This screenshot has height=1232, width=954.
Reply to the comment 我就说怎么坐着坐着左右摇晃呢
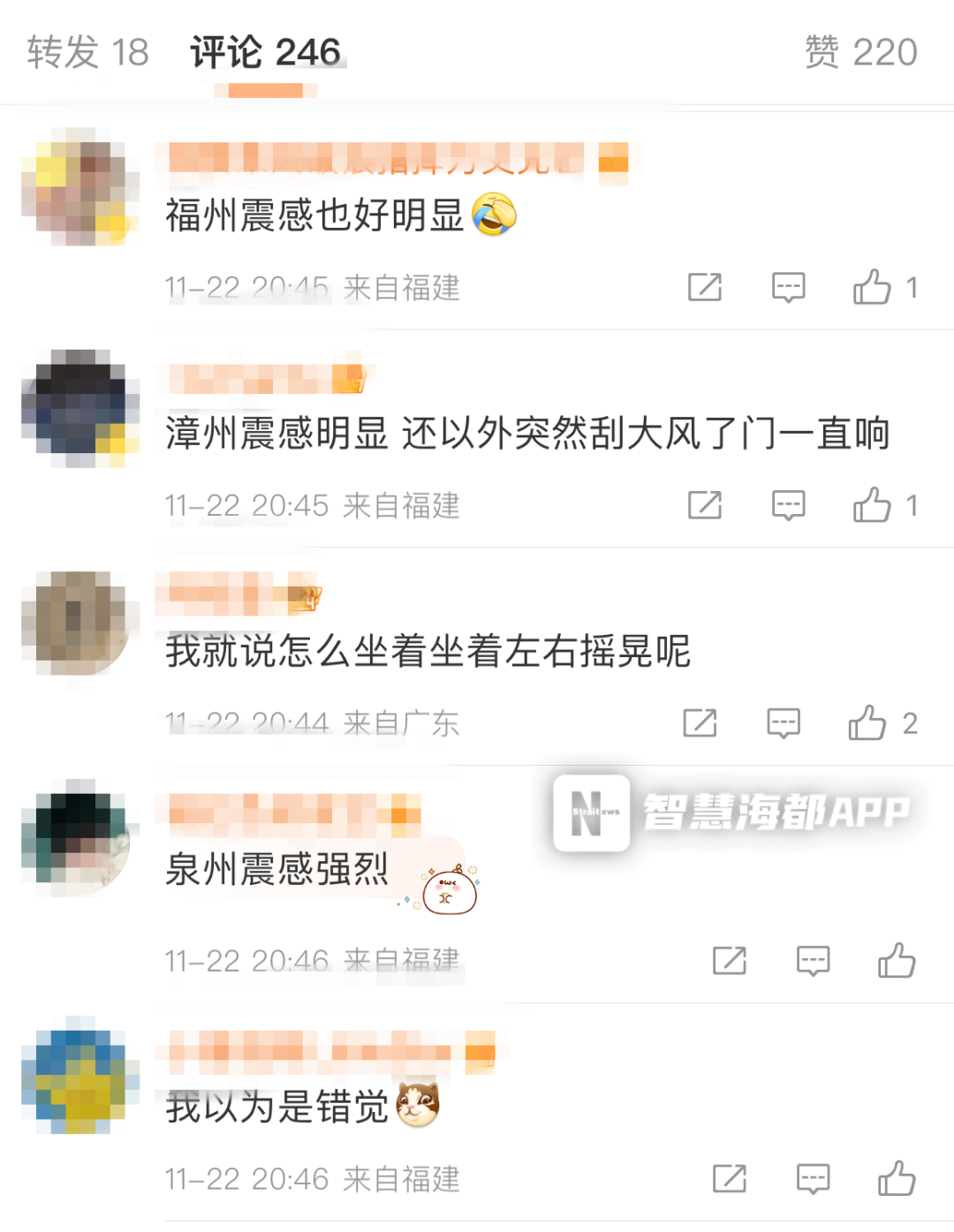click(784, 723)
